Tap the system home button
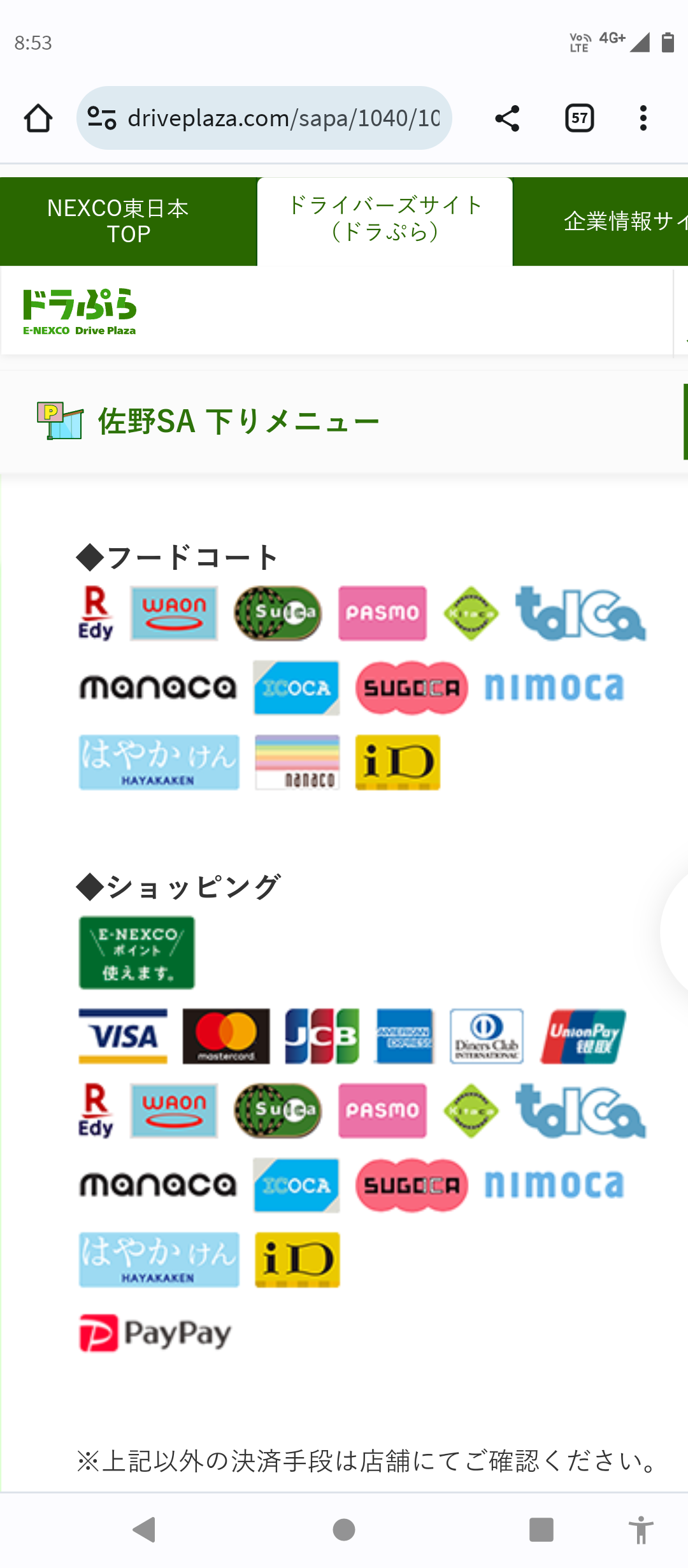The height and width of the screenshot is (1568, 688). (x=344, y=1530)
